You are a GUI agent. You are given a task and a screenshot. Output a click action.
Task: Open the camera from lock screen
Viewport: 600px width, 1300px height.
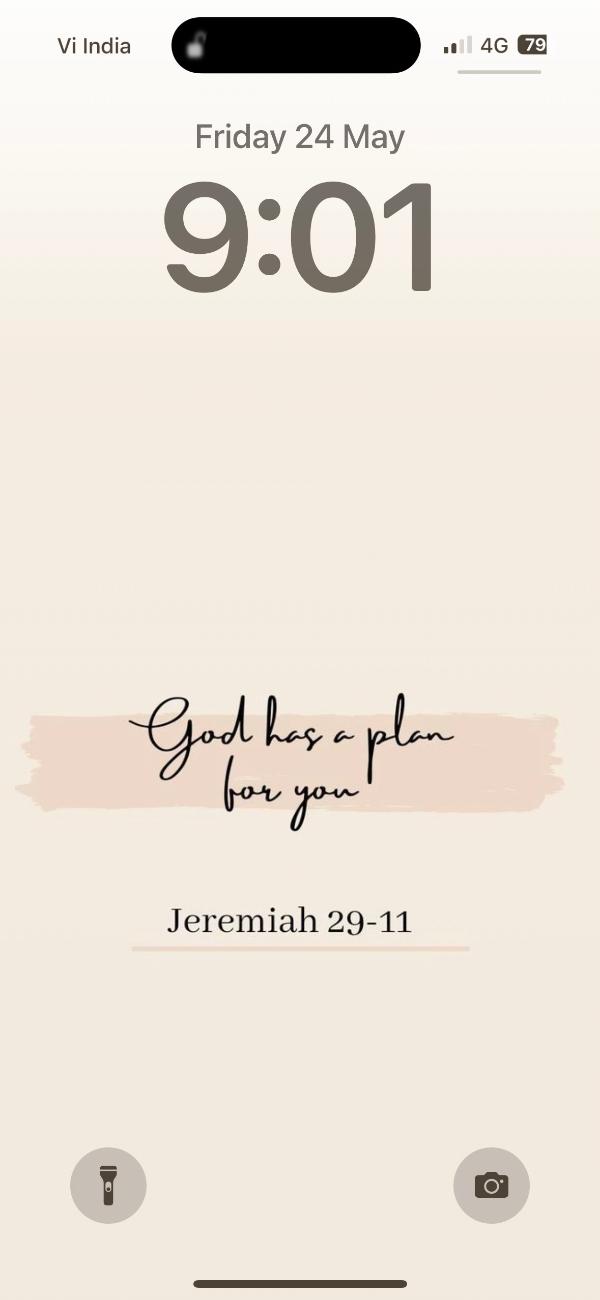(x=491, y=1186)
